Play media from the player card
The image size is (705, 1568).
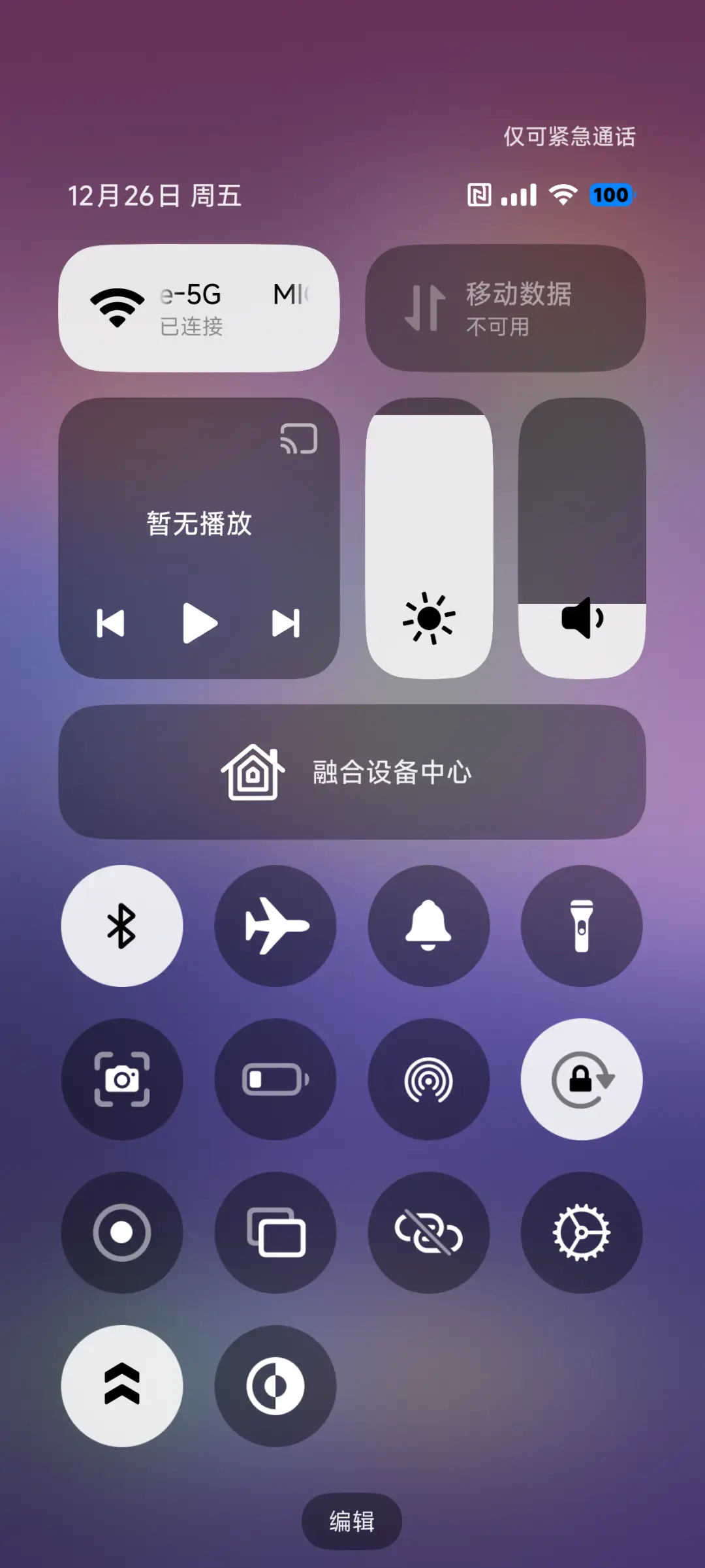(199, 623)
